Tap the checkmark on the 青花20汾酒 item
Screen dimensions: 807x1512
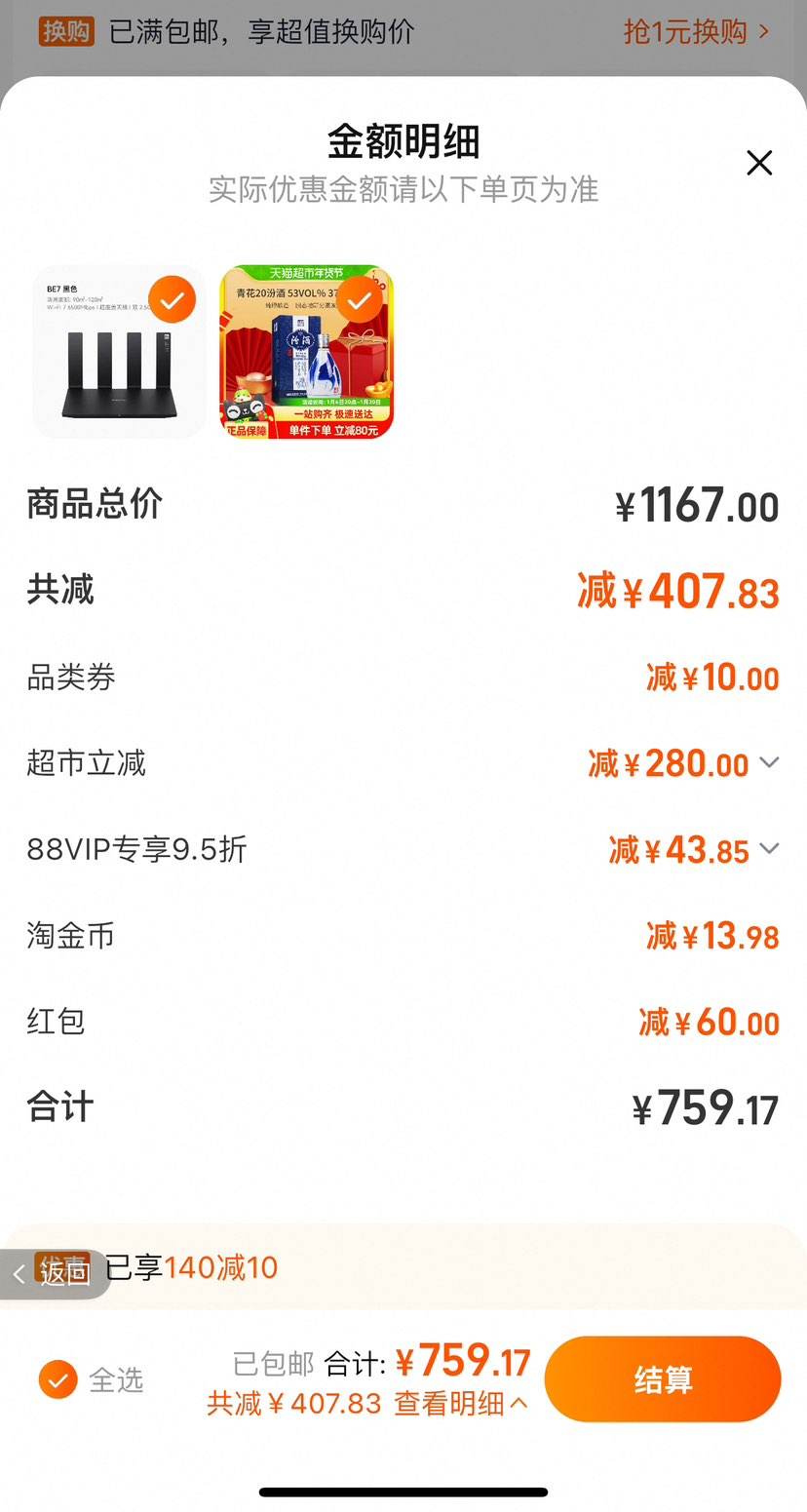[359, 299]
